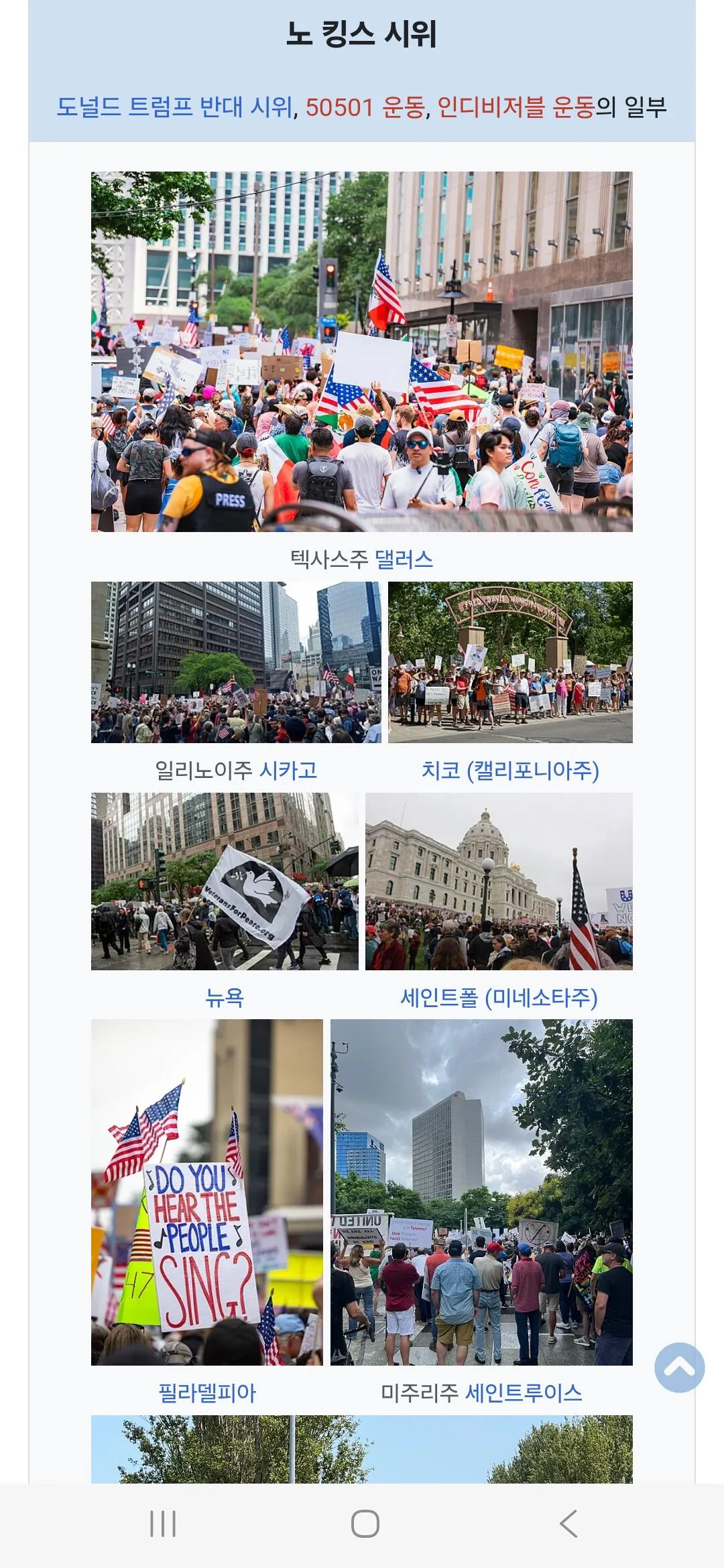The image size is (724, 1568).
Task: View the New York protest photo
Action: tap(225, 881)
